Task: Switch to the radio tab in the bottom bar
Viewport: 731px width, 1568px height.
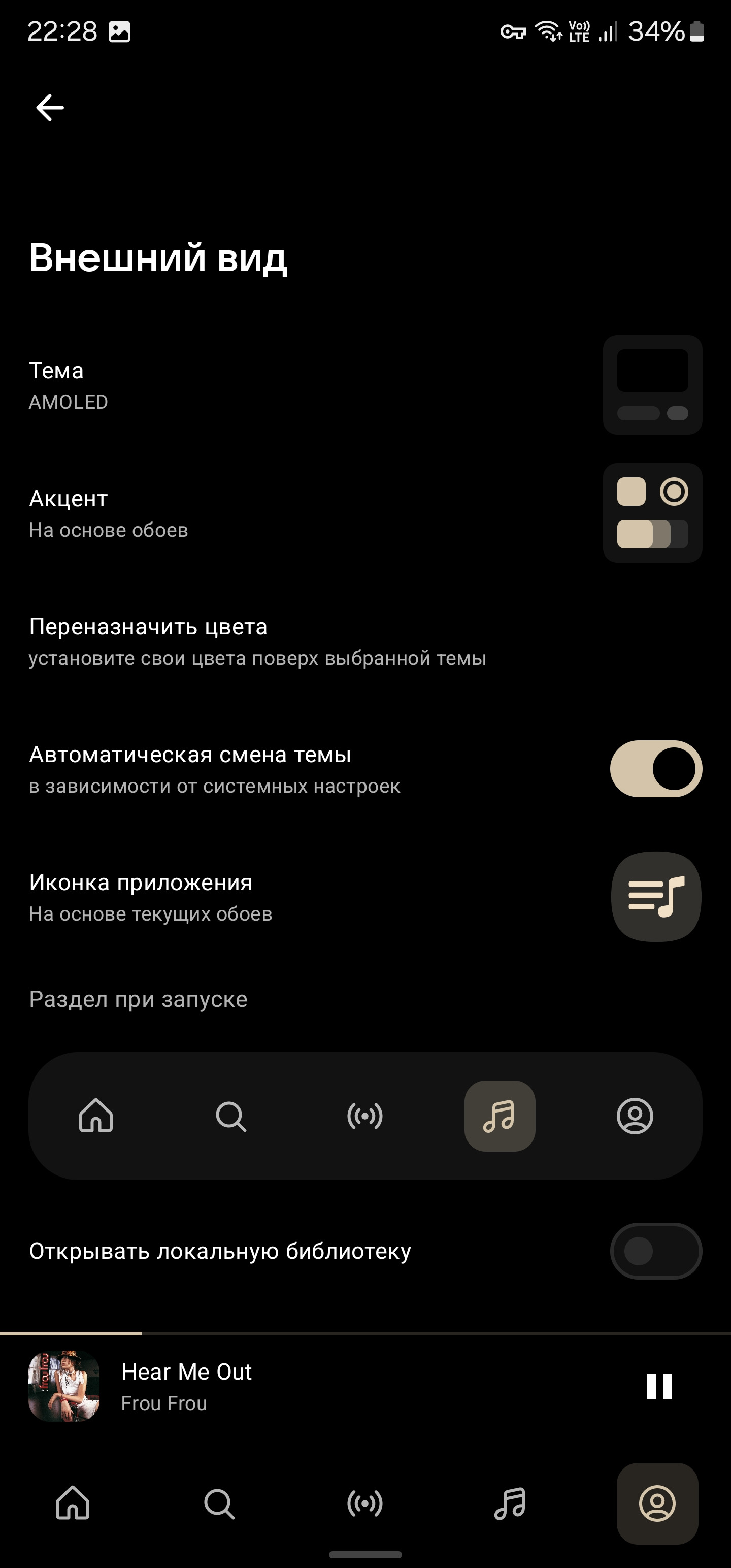Action: click(x=365, y=1504)
